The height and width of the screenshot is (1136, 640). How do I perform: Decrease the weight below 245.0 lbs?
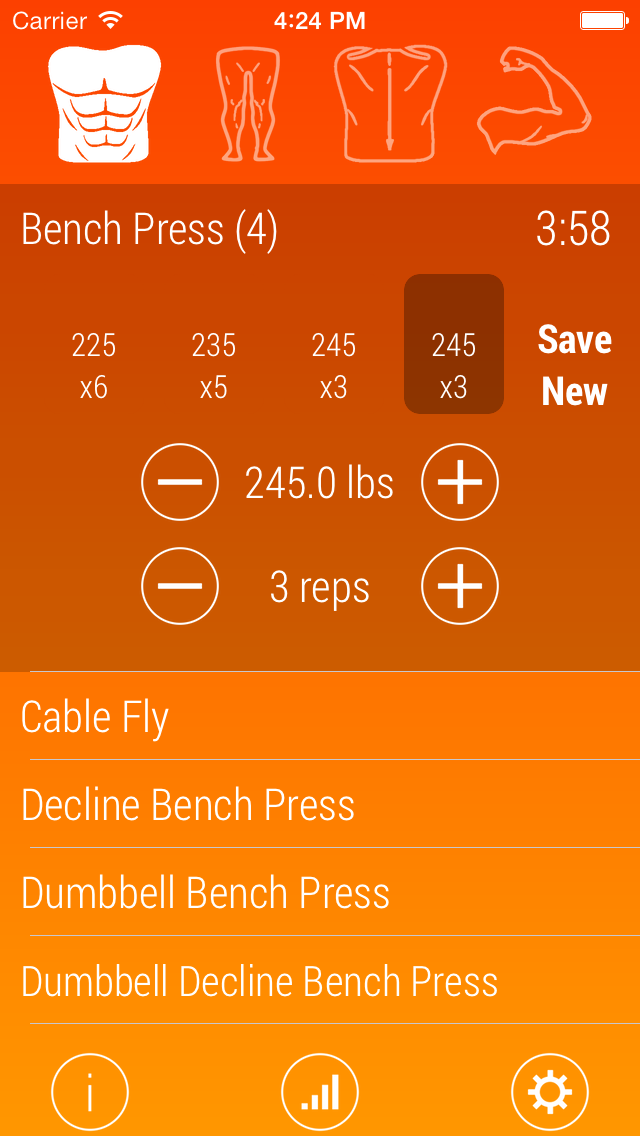180,483
